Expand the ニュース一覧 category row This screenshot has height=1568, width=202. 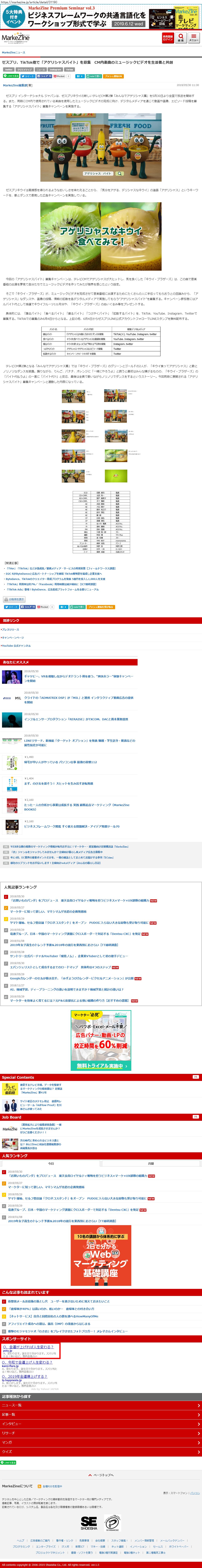(101, 1405)
